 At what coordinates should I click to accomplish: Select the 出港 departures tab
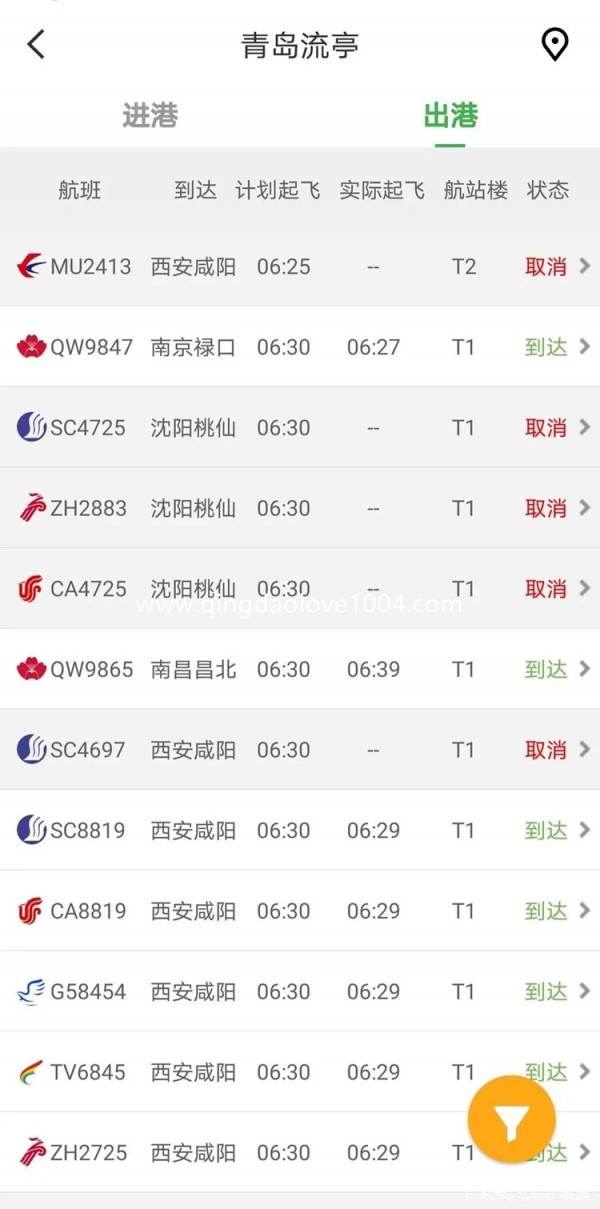coord(450,116)
